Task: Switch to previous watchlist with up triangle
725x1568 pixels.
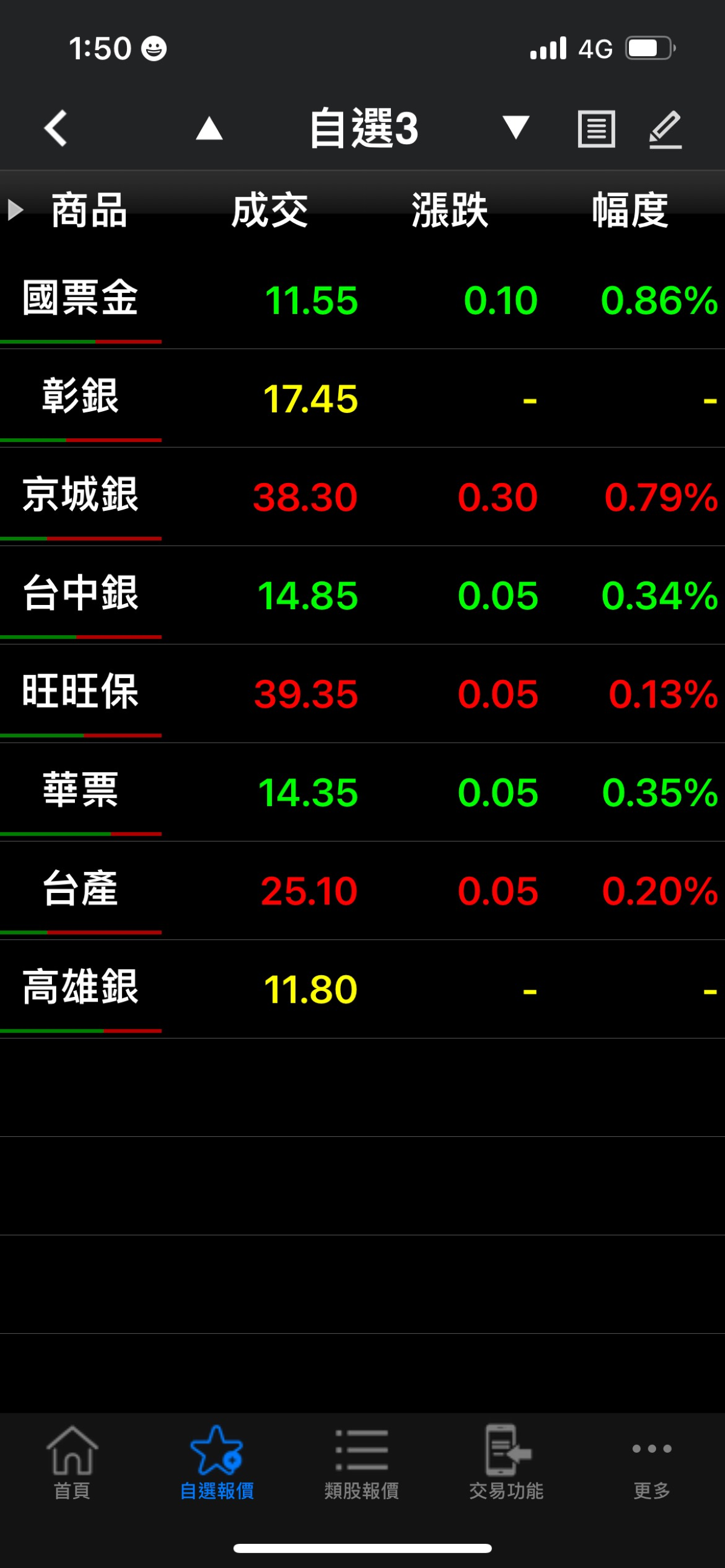Action: 209,129
